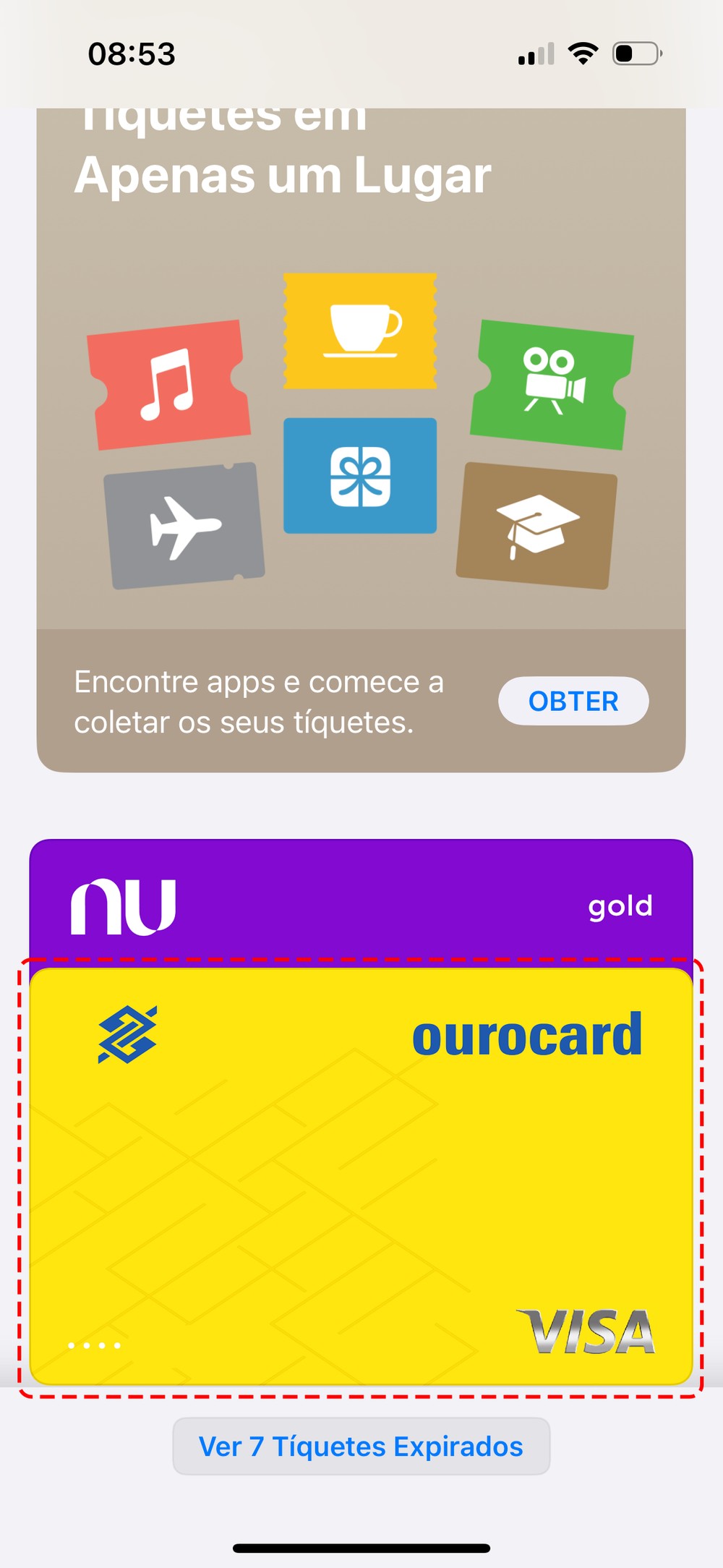View the 7 expired tickets
Image resolution: width=723 pixels, height=1568 pixels.
(x=361, y=1446)
